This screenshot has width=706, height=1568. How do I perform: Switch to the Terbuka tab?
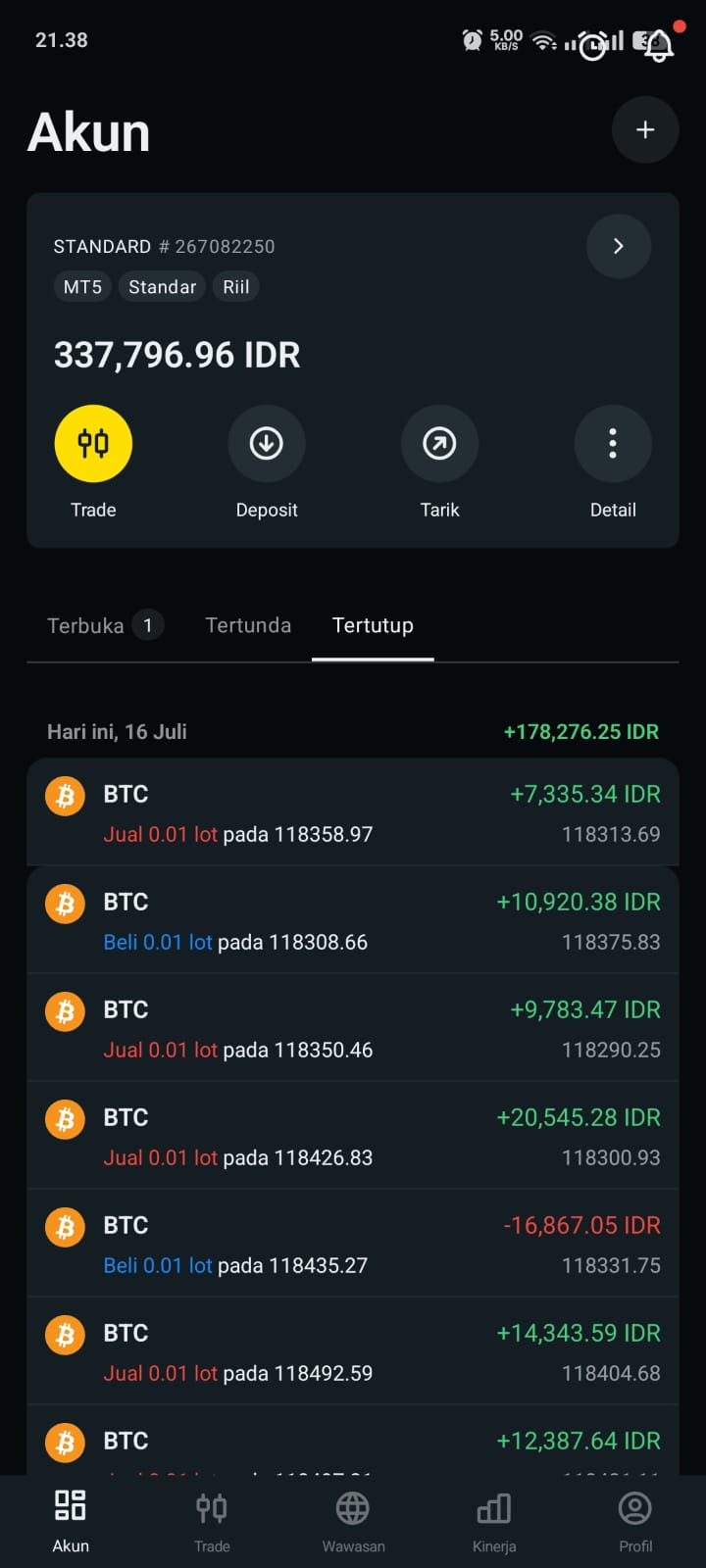pos(105,625)
